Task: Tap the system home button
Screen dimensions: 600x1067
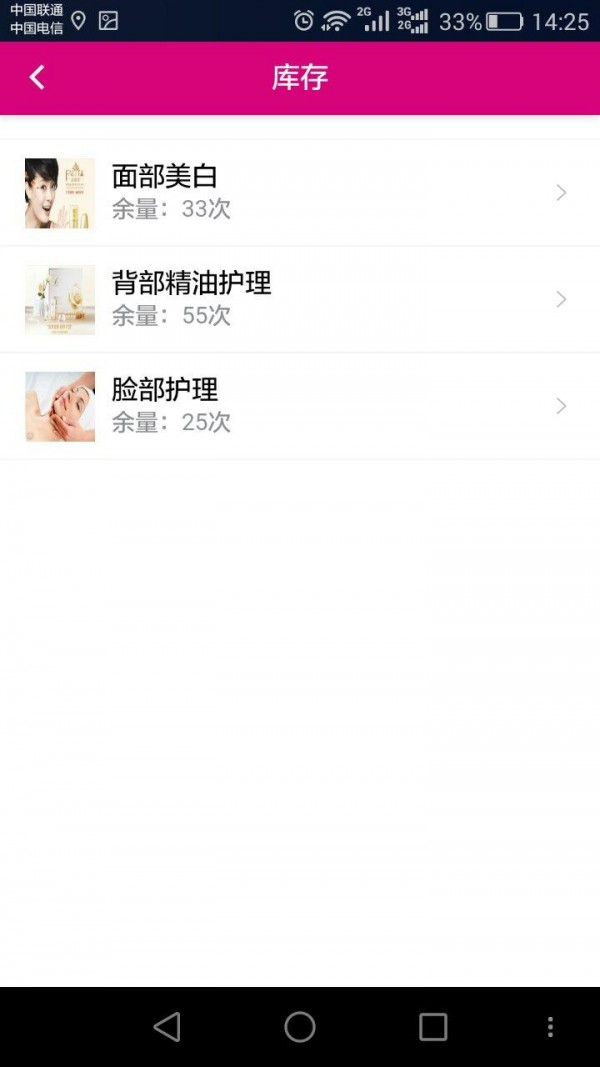Action: click(300, 1027)
